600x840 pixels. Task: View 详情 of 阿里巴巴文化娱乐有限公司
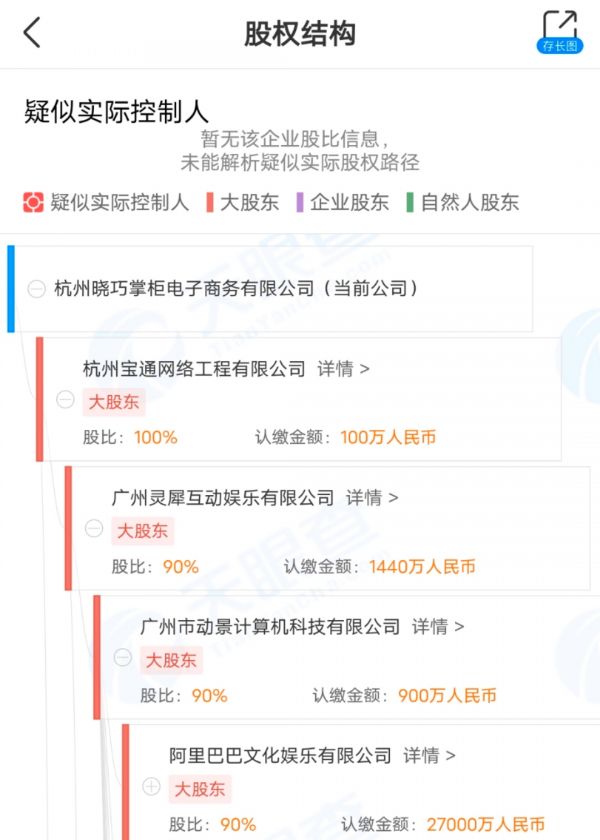tap(429, 755)
